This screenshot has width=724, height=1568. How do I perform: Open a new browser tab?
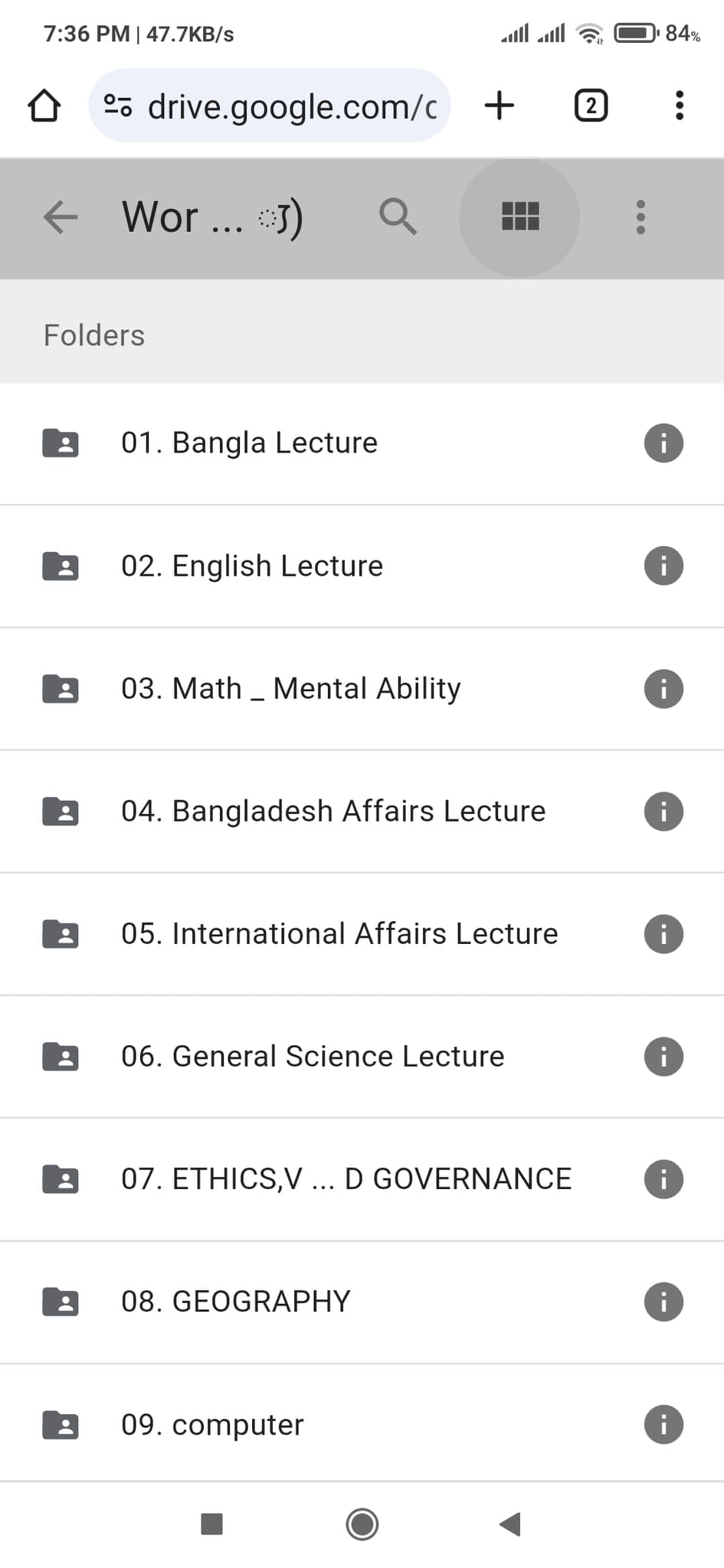pos(500,106)
